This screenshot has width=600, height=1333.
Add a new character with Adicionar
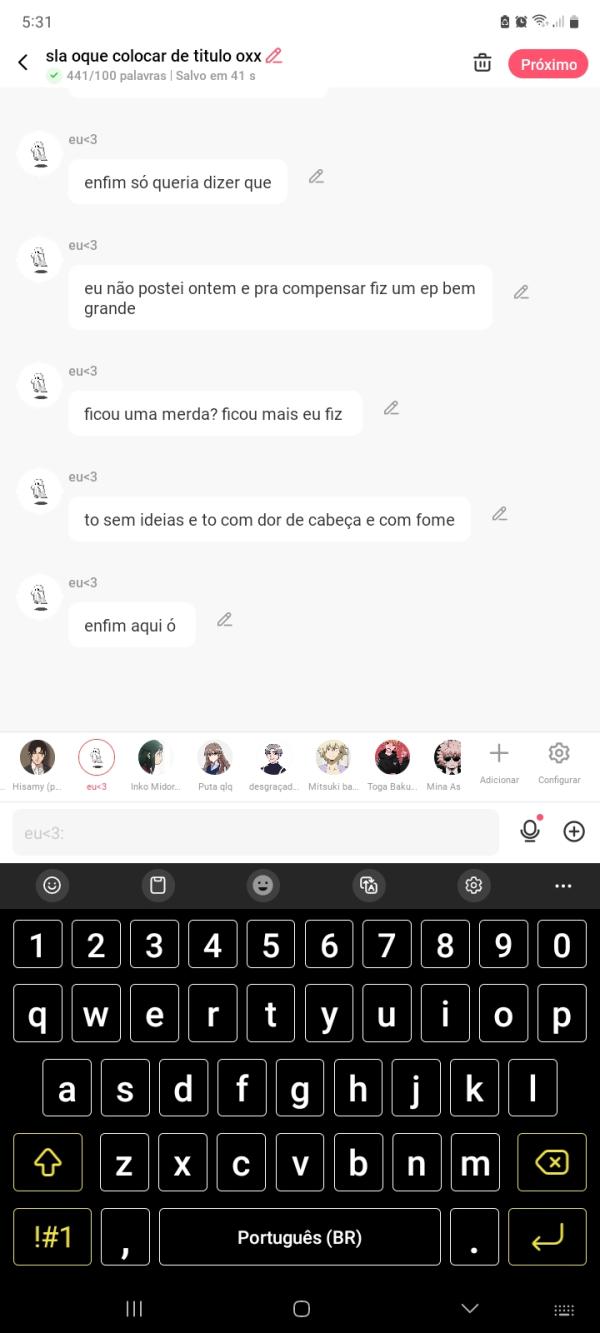click(x=499, y=762)
